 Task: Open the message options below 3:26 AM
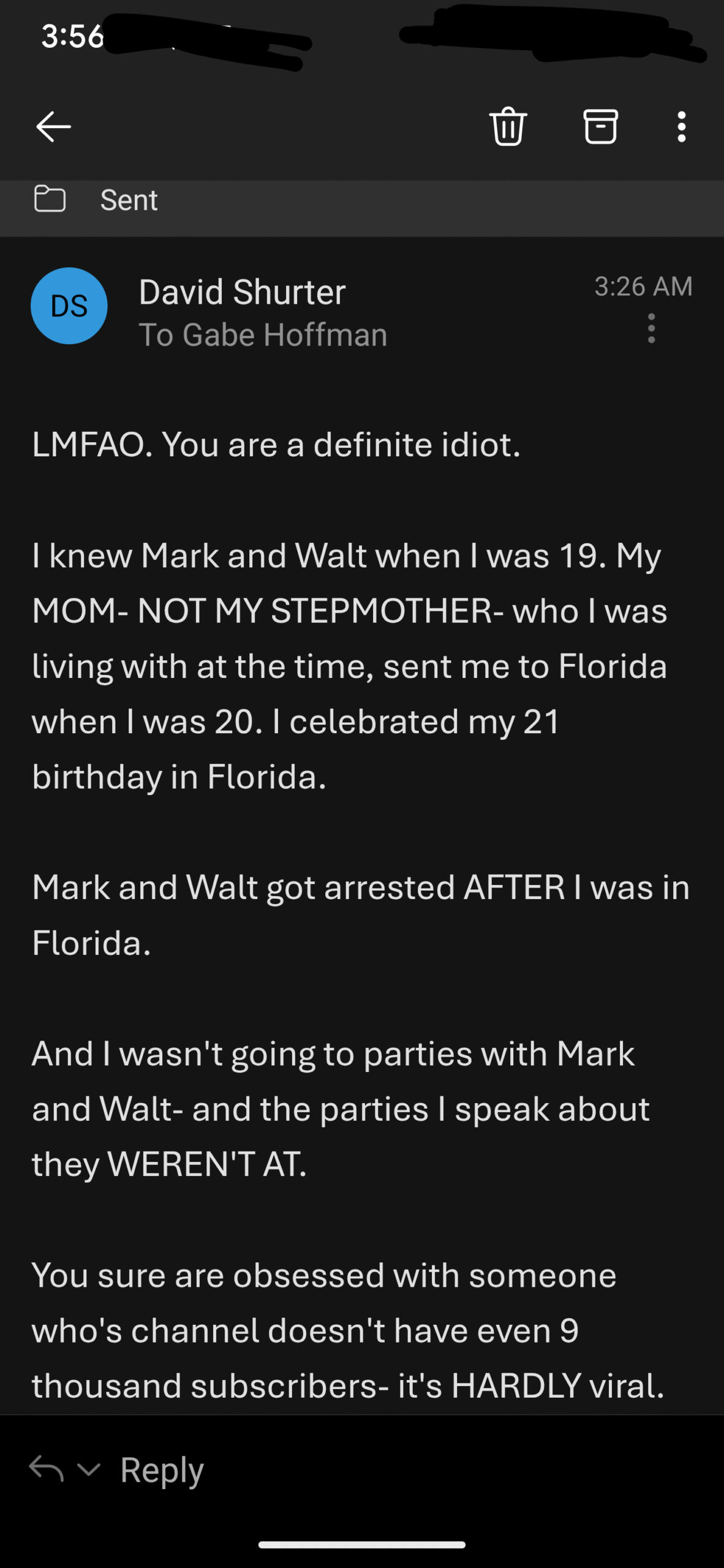651,328
